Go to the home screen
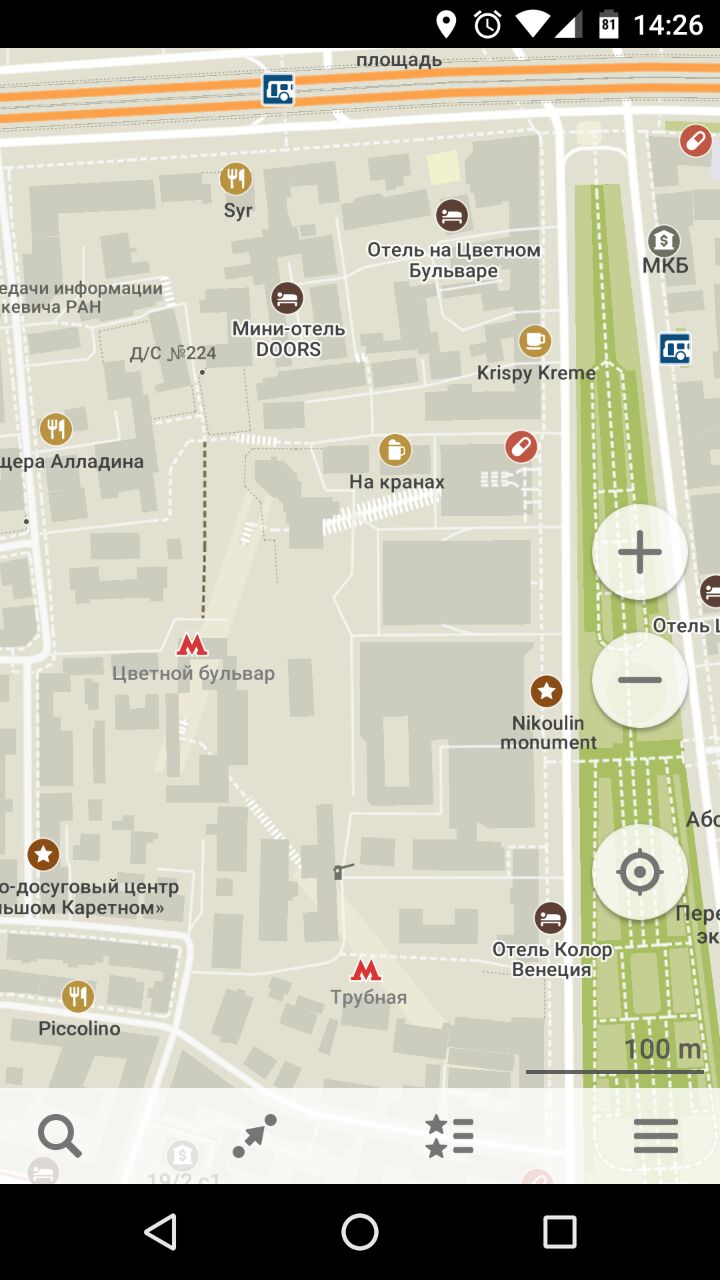This screenshot has width=720, height=1280. click(360, 1232)
